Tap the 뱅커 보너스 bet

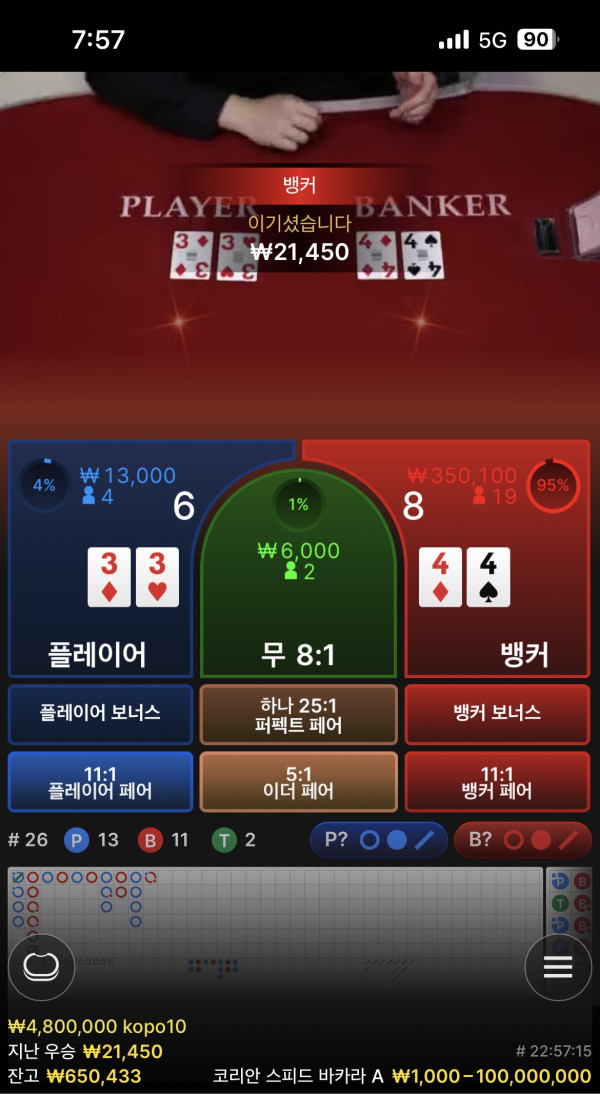pos(497,713)
